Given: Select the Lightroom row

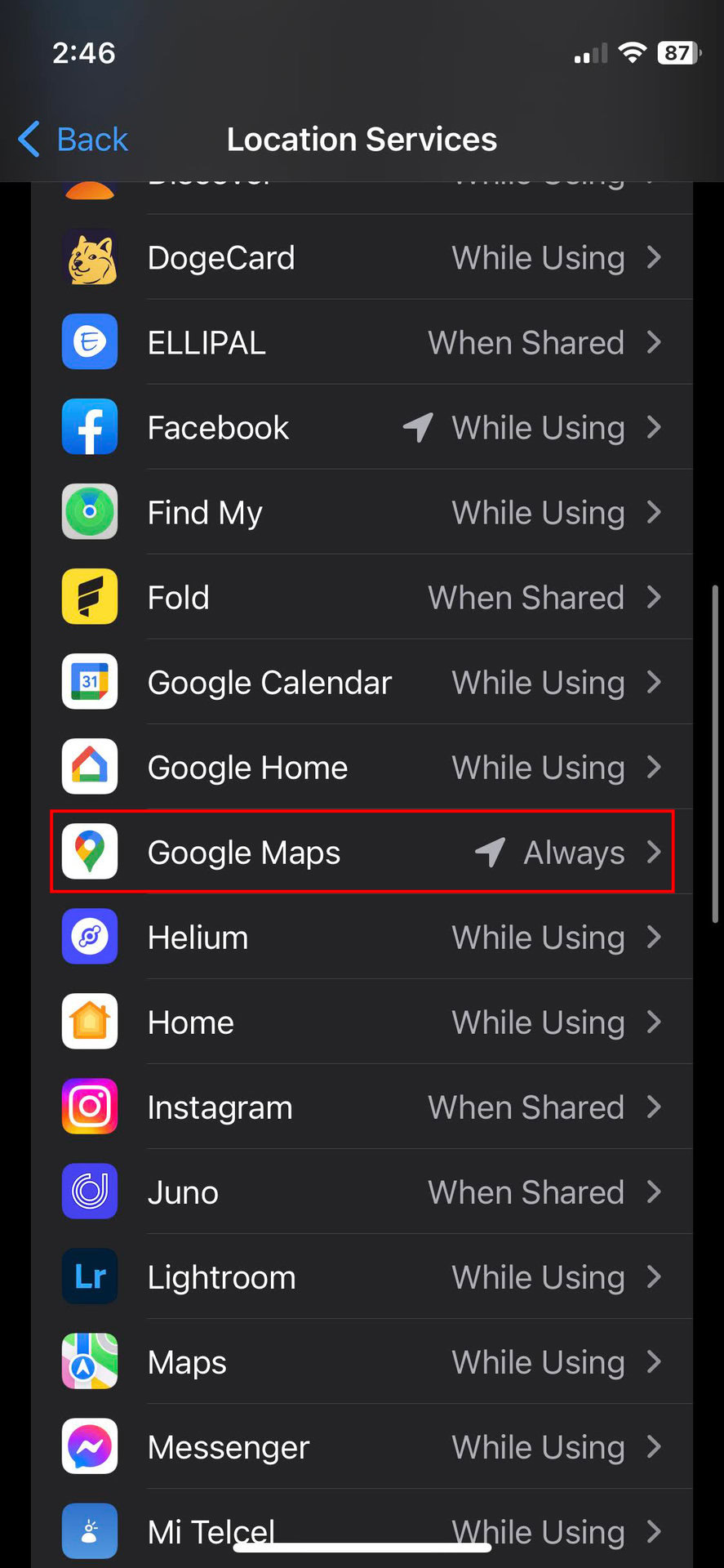Looking at the screenshot, I should coord(362,1277).
